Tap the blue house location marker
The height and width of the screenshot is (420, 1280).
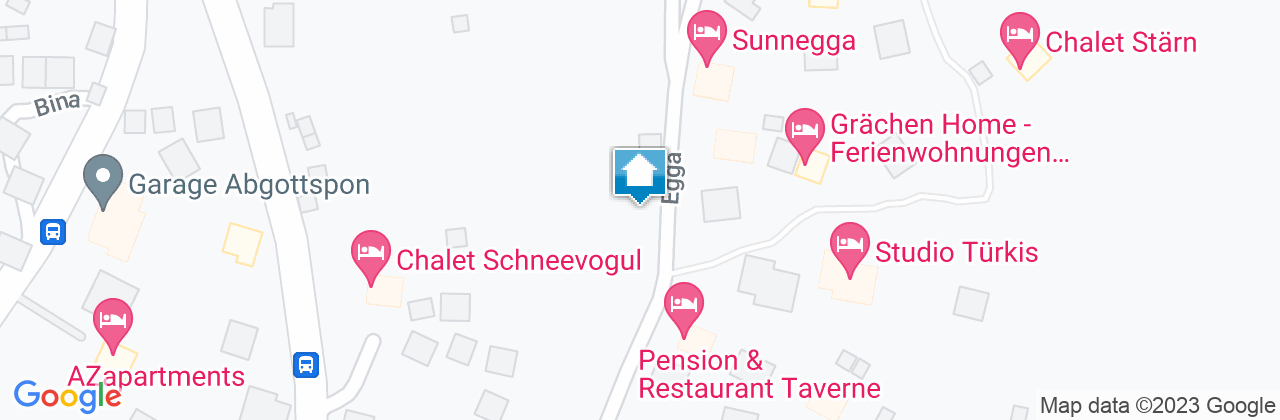click(x=639, y=174)
